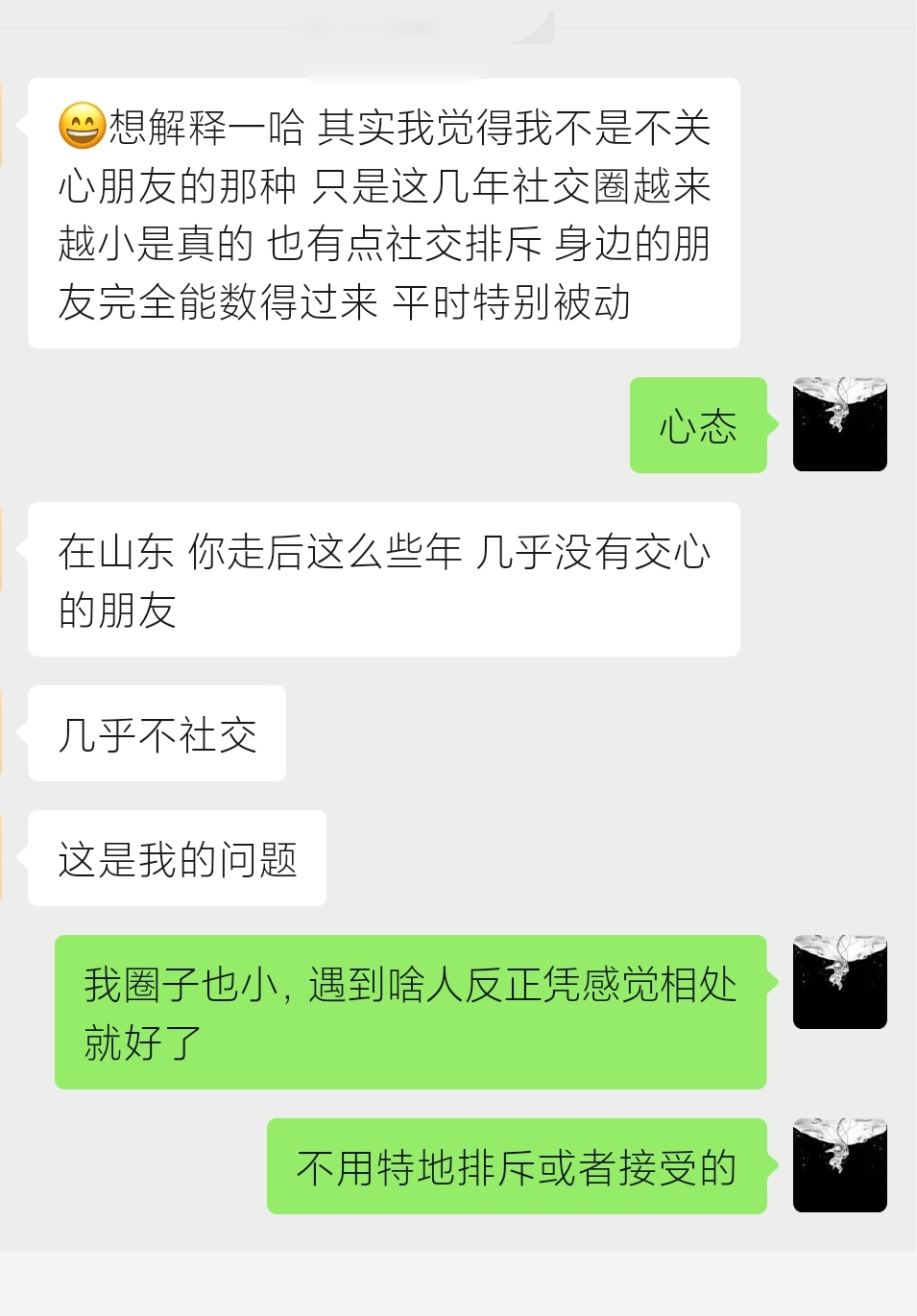This screenshot has height=1316, width=917.
Task: Tap avatar next to 我圈子也小 message
Action: click(x=839, y=982)
